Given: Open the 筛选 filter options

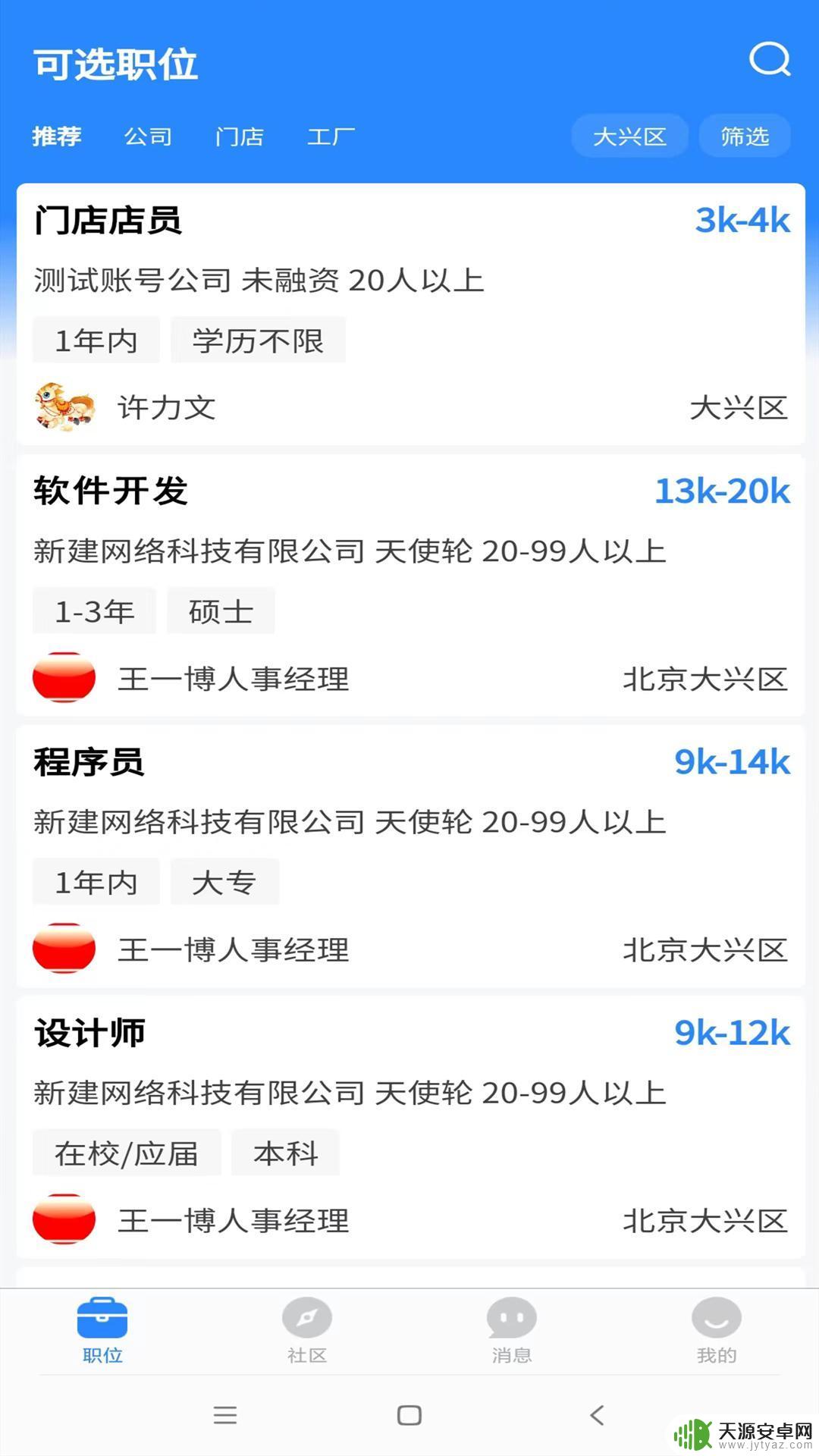Looking at the screenshot, I should [744, 136].
